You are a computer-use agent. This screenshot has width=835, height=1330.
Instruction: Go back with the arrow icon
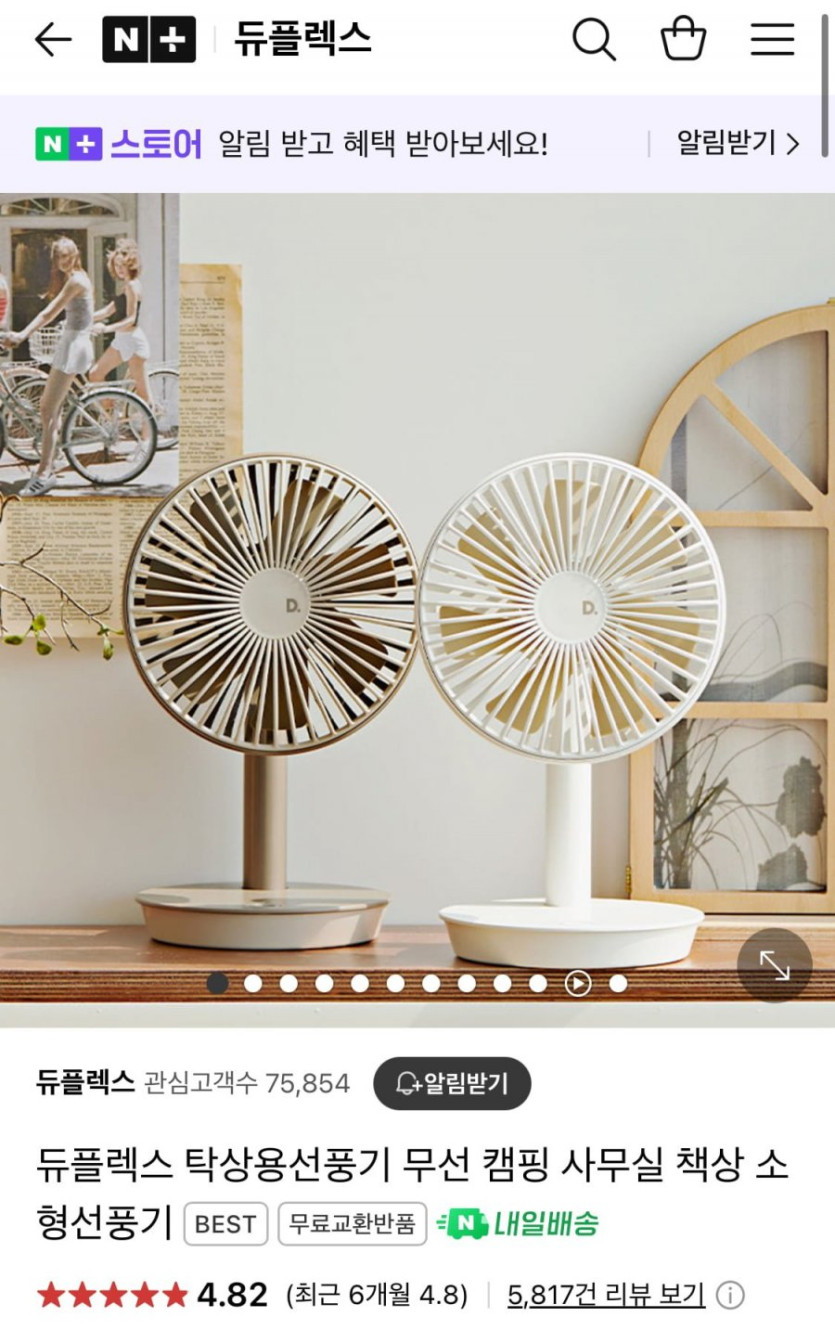coord(53,40)
